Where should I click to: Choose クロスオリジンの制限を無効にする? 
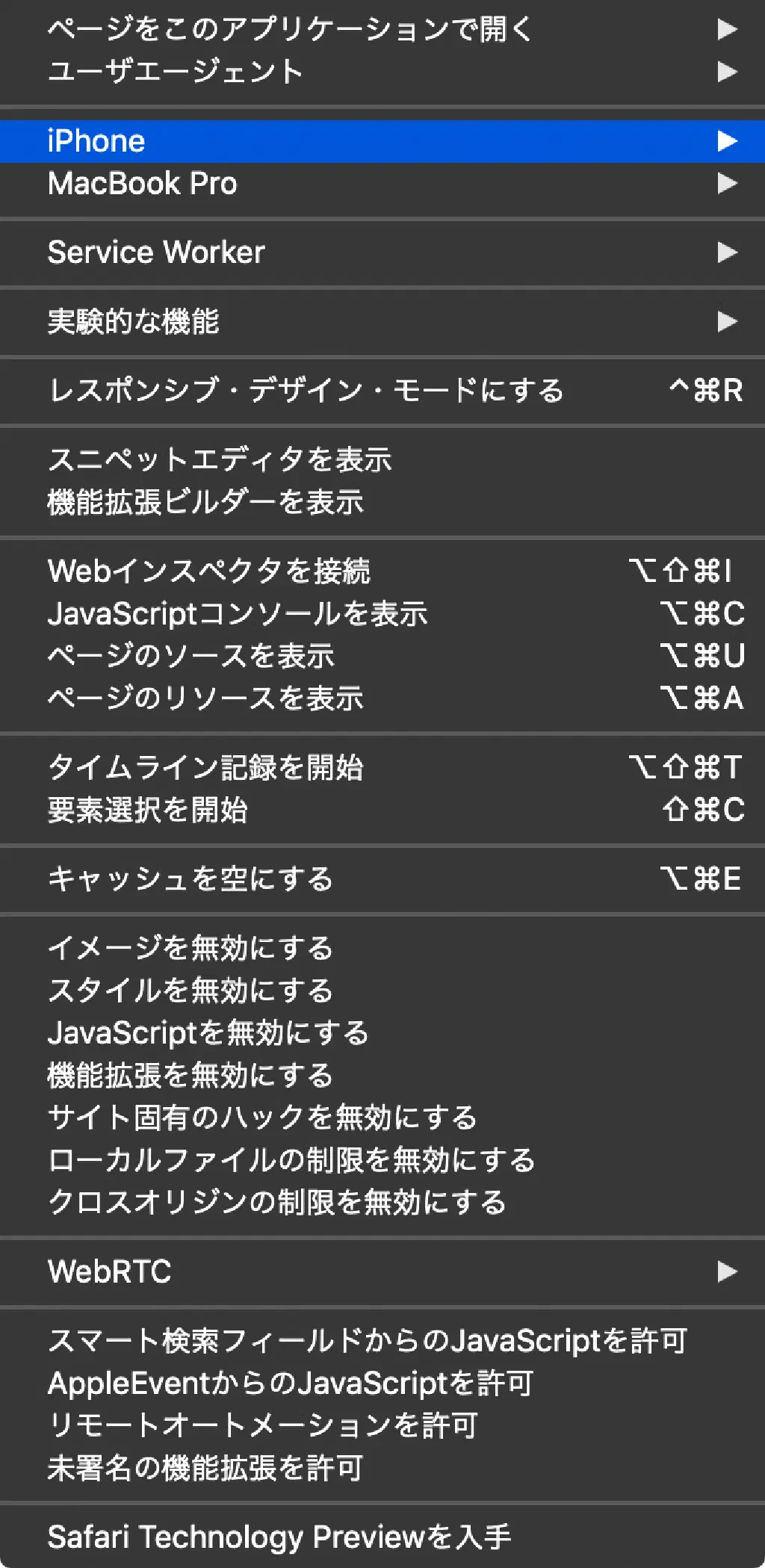click(277, 1203)
